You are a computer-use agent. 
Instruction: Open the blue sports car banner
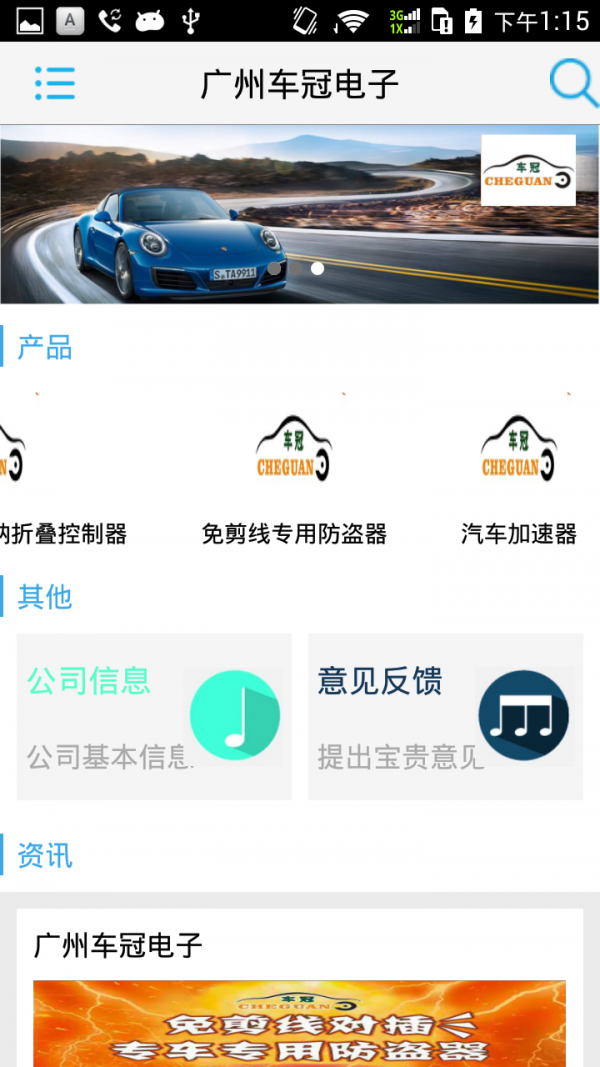click(x=299, y=214)
